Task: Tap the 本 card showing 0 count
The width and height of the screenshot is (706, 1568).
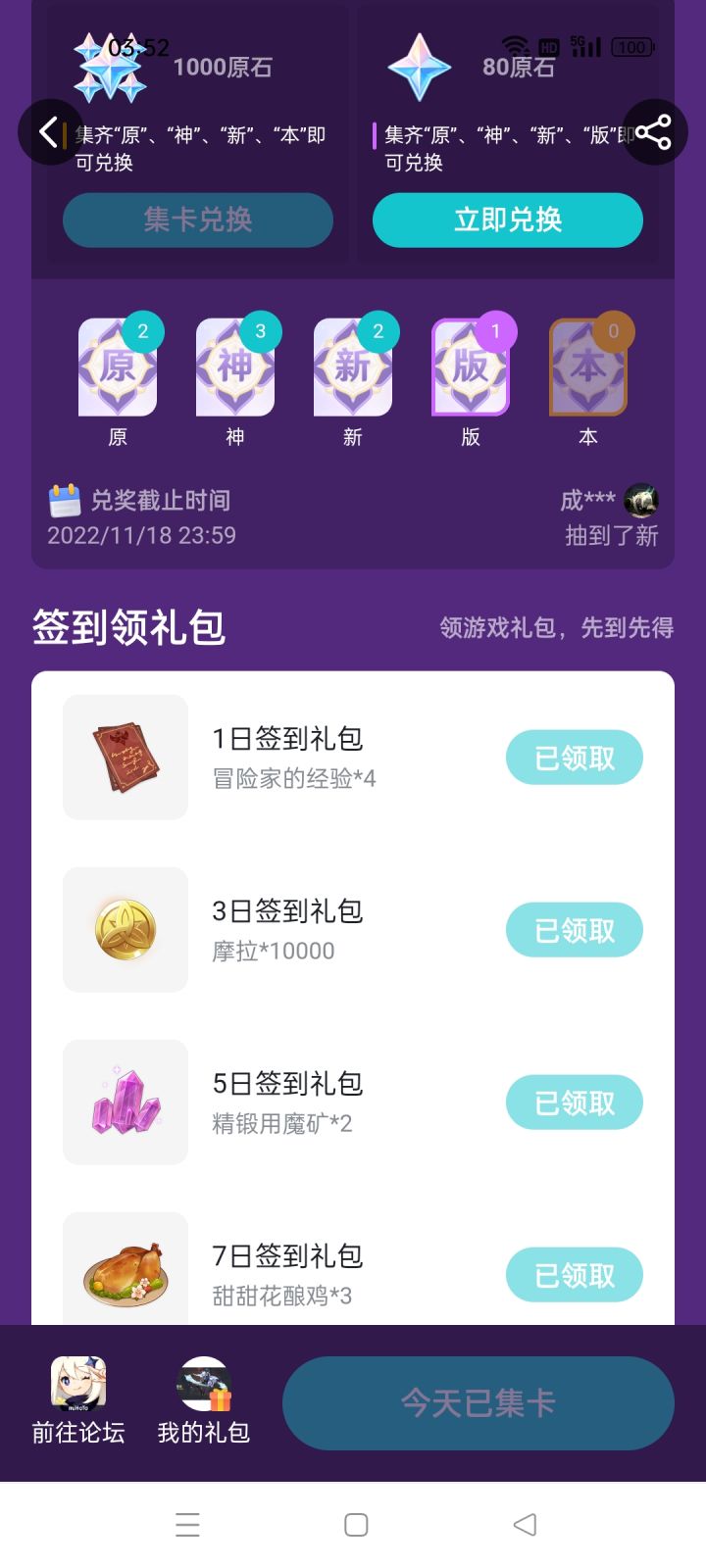Action: click(x=586, y=367)
